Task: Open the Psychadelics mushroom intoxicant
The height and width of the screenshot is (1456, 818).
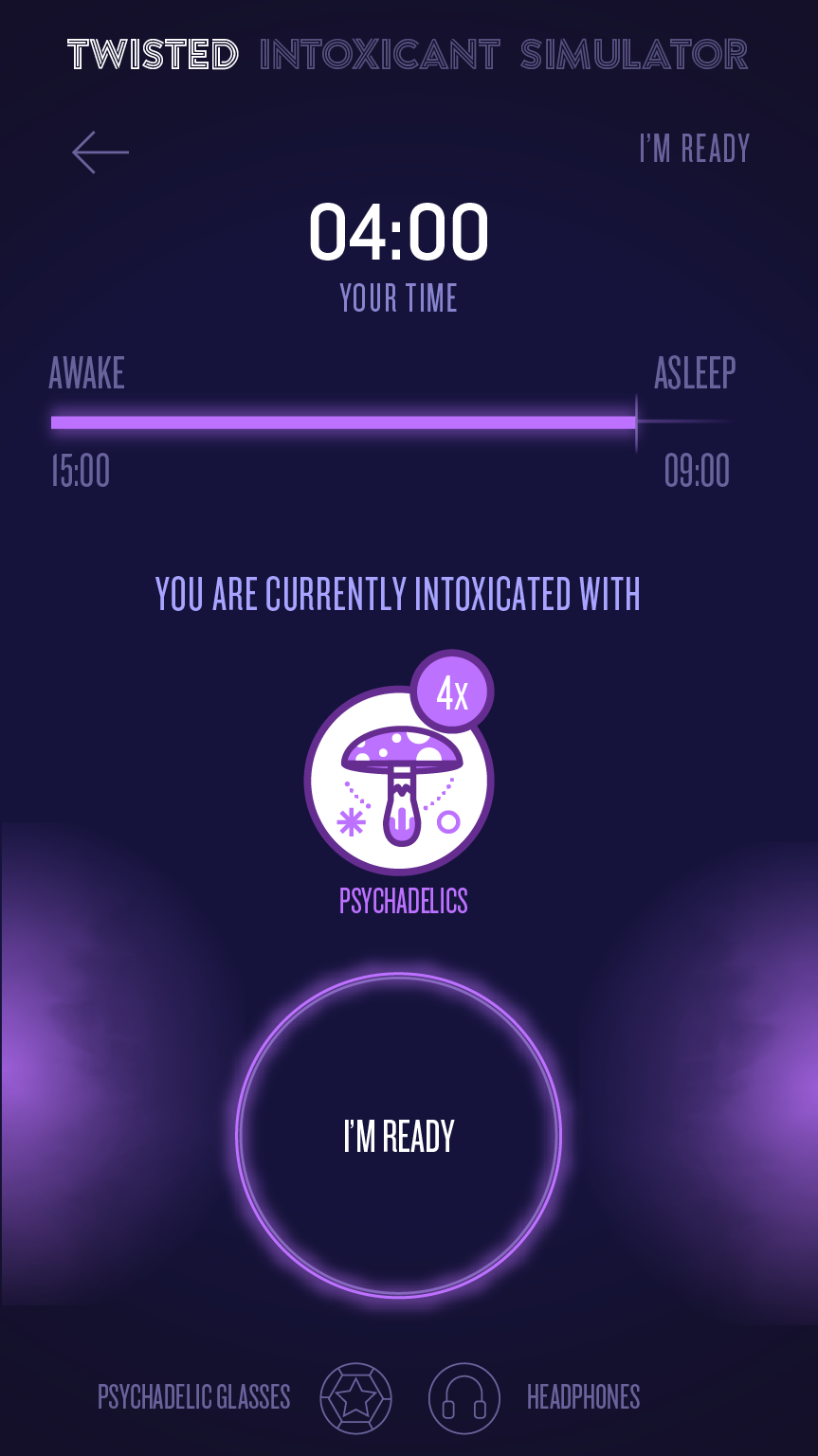Action: point(398,780)
